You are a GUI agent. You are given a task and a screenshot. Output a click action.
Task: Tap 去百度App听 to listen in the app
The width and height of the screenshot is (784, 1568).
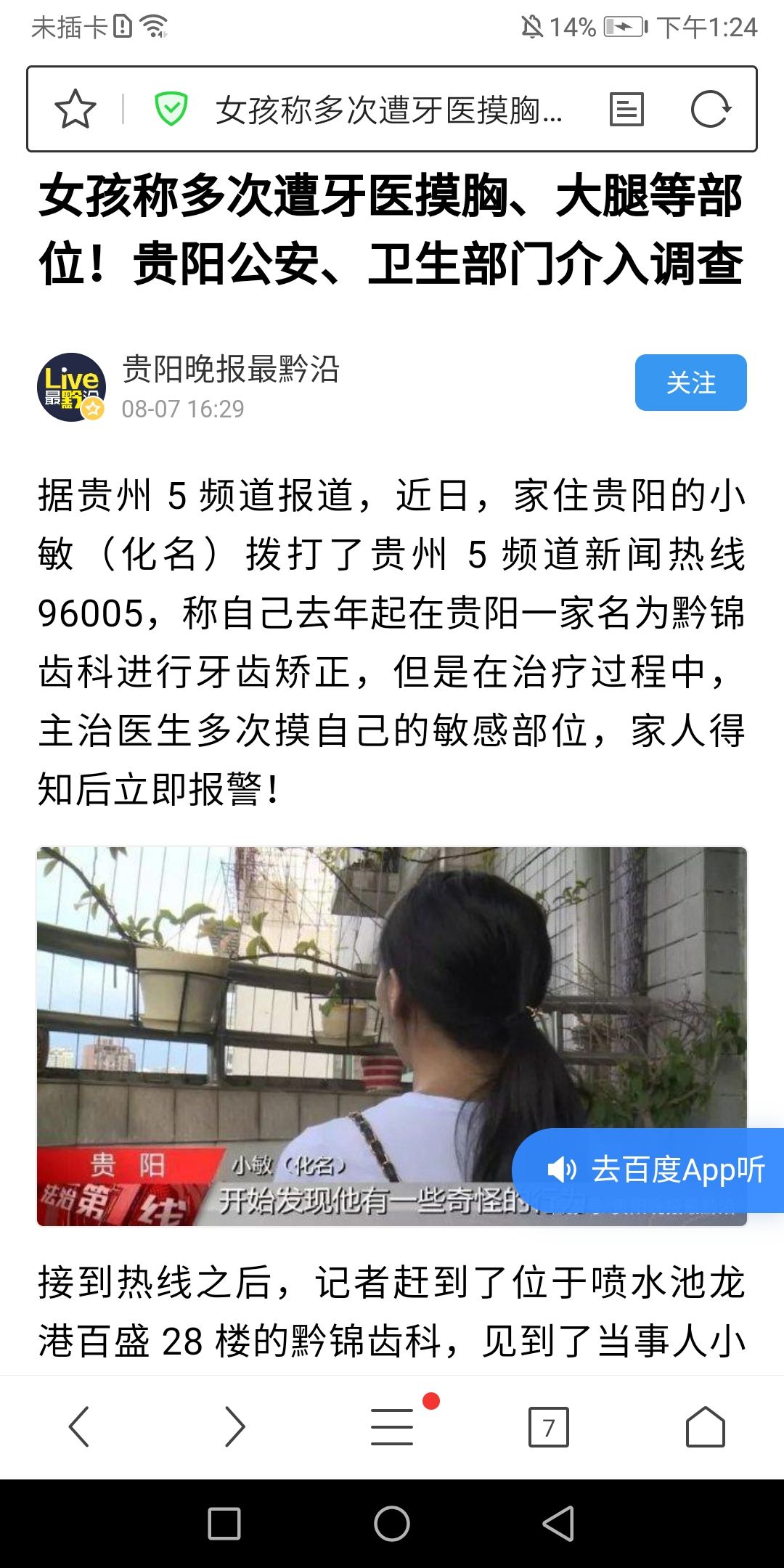(653, 1169)
